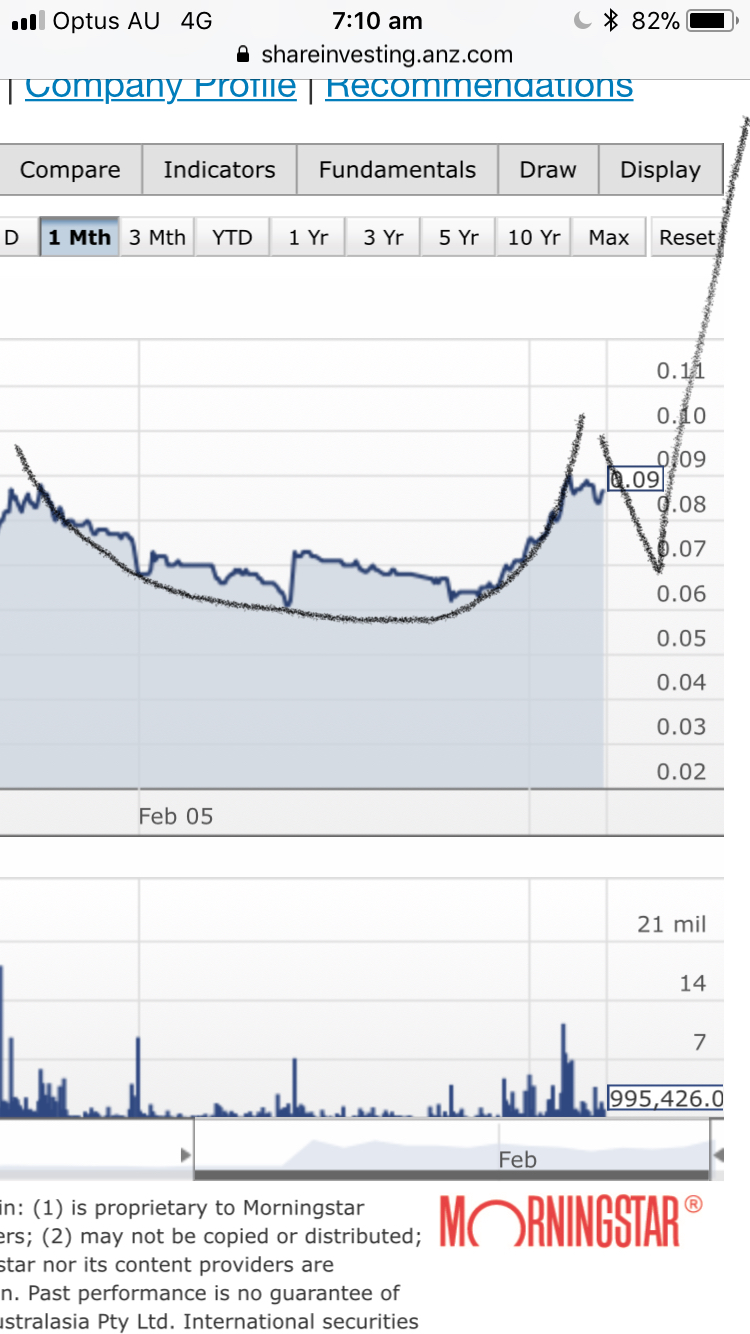Open the Company Profile link
The height and width of the screenshot is (1334, 750).
coord(161,86)
